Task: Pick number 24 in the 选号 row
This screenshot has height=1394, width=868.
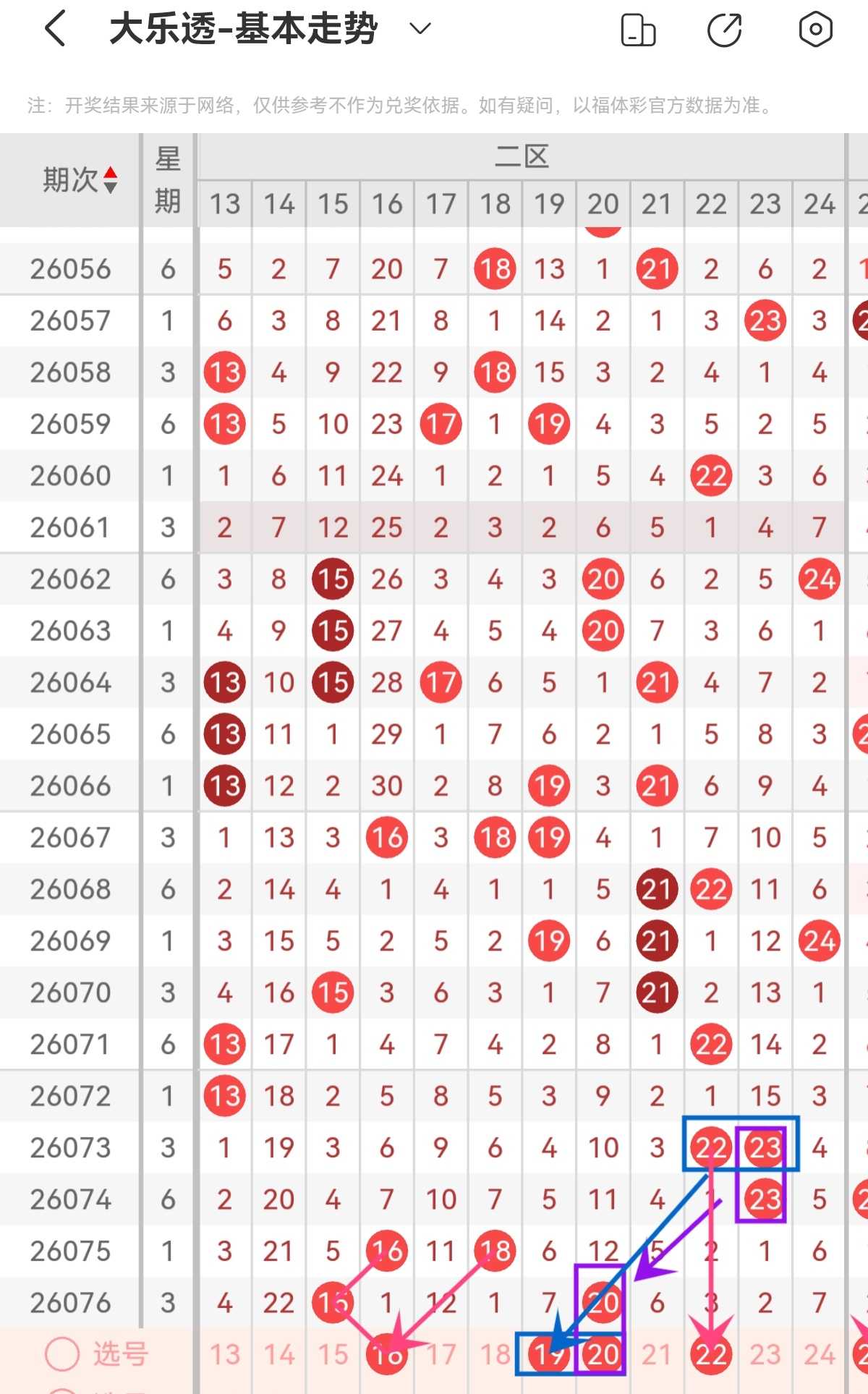Action: (820, 1354)
